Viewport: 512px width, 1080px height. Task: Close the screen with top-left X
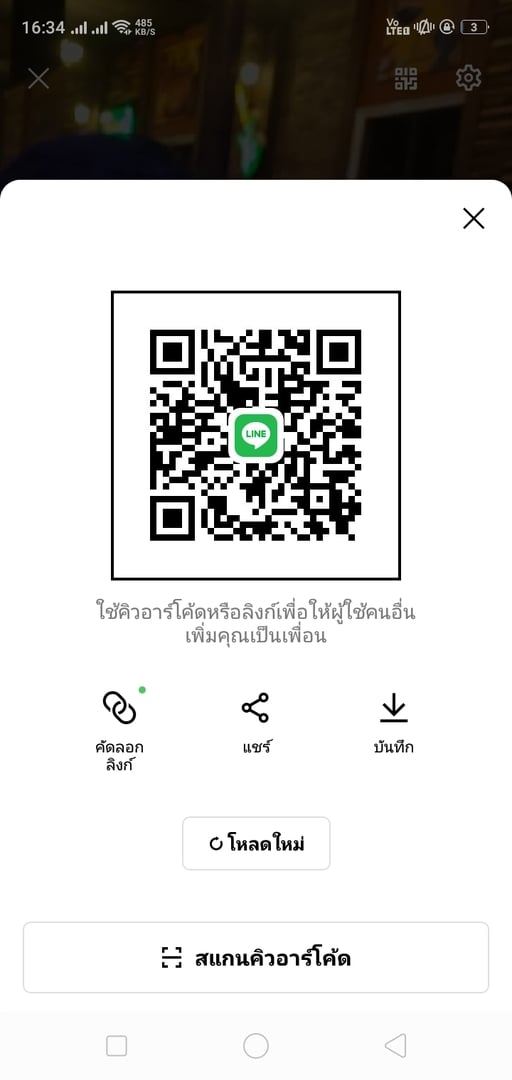(x=39, y=79)
